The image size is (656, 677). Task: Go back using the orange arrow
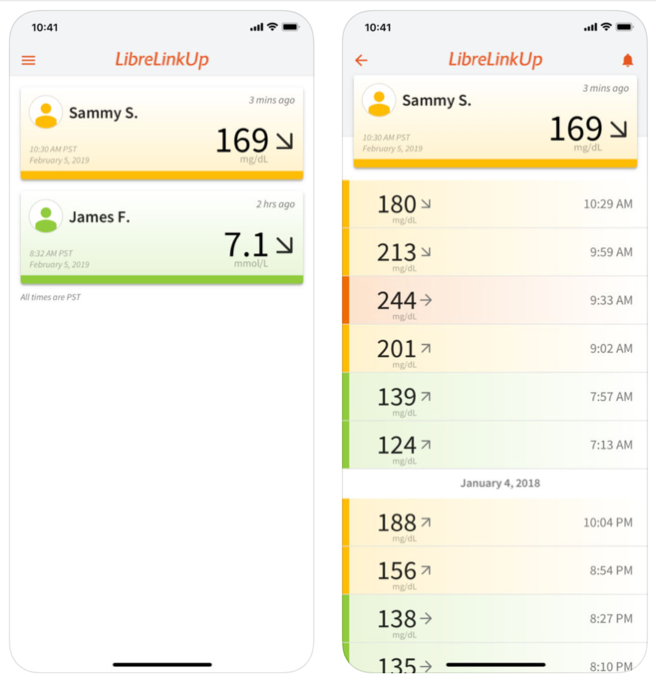coord(361,60)
